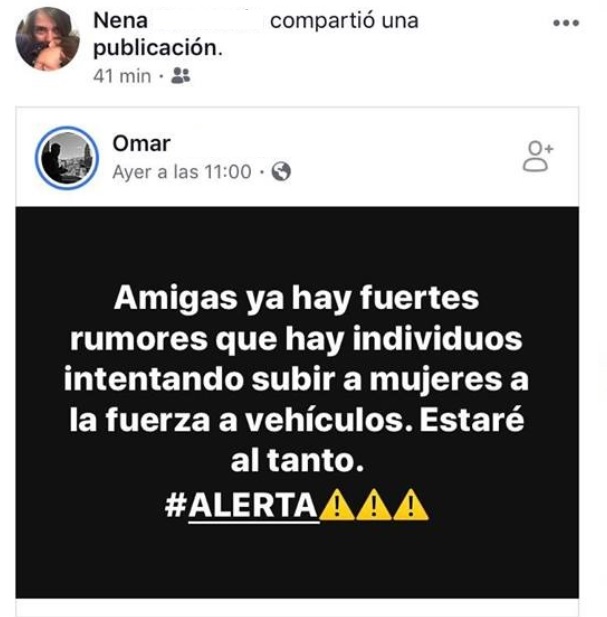Open Omar's profile photo
The width and height of the screenshot is (607, 617).
click(66, 158)
